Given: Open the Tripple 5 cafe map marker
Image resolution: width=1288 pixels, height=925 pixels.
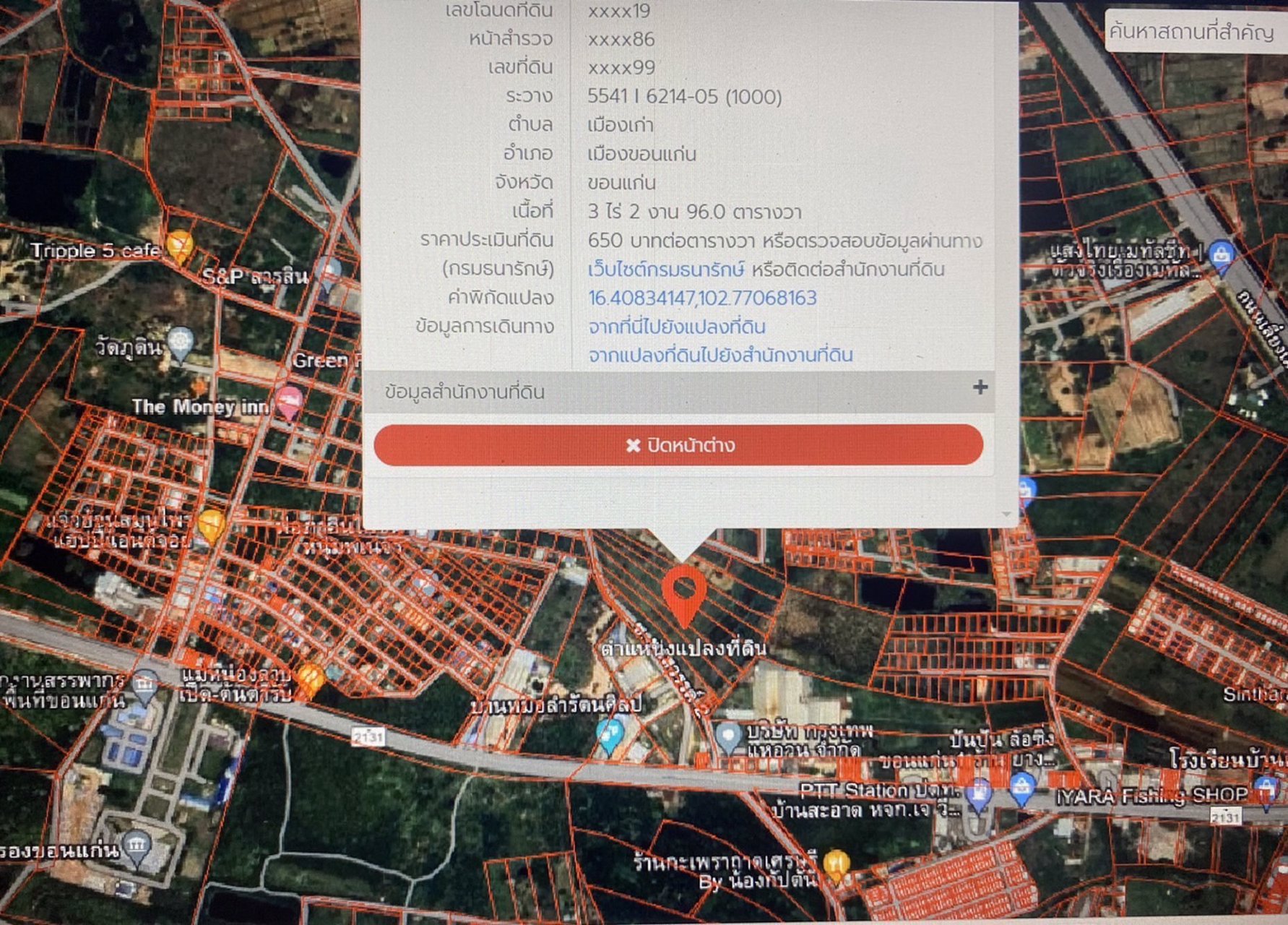Looking at the screenshot, I should (180, 246).
